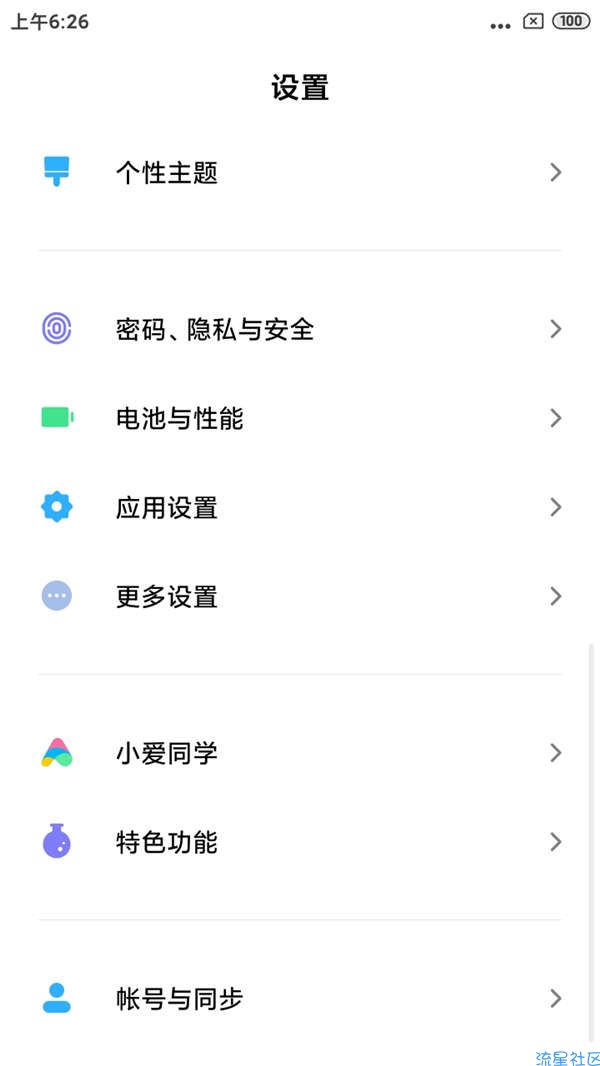This screenshot has height=1066, width=600.
Task: Open 密码、隐私与安全 settings
Action: click(300, 330)
